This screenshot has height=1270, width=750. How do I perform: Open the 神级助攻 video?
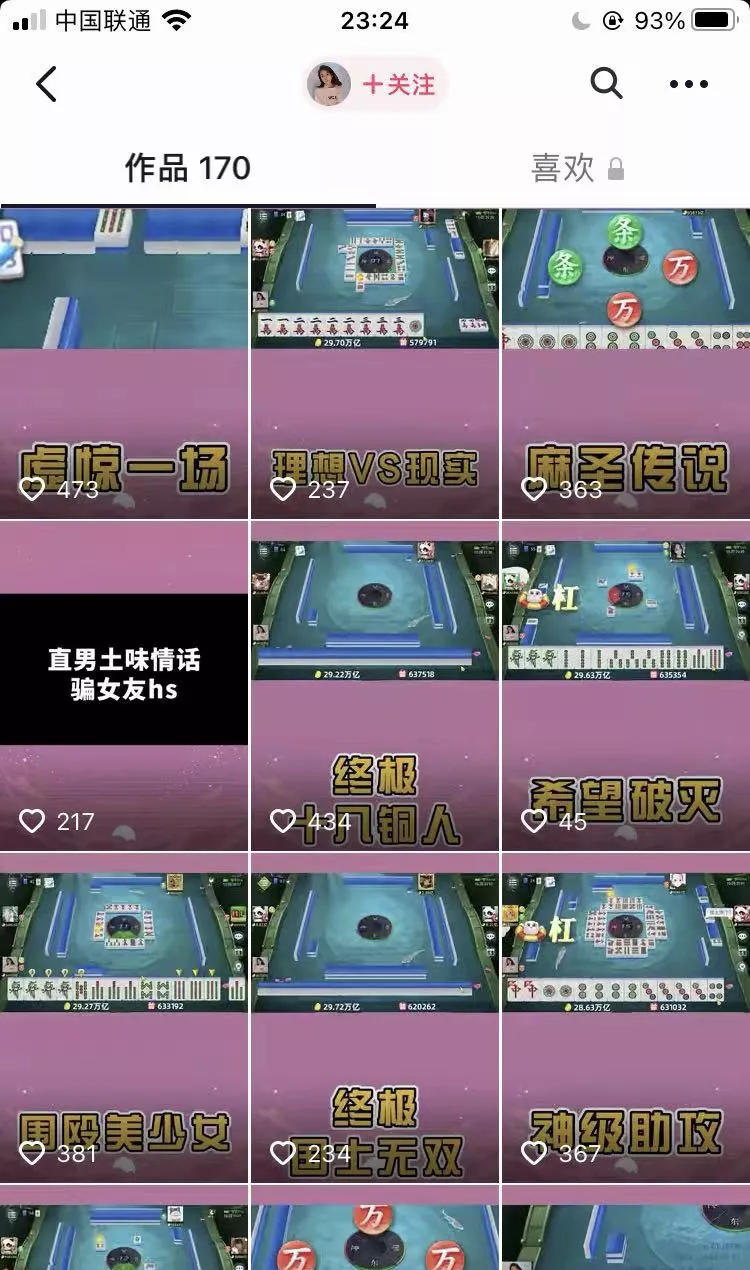626,1018
